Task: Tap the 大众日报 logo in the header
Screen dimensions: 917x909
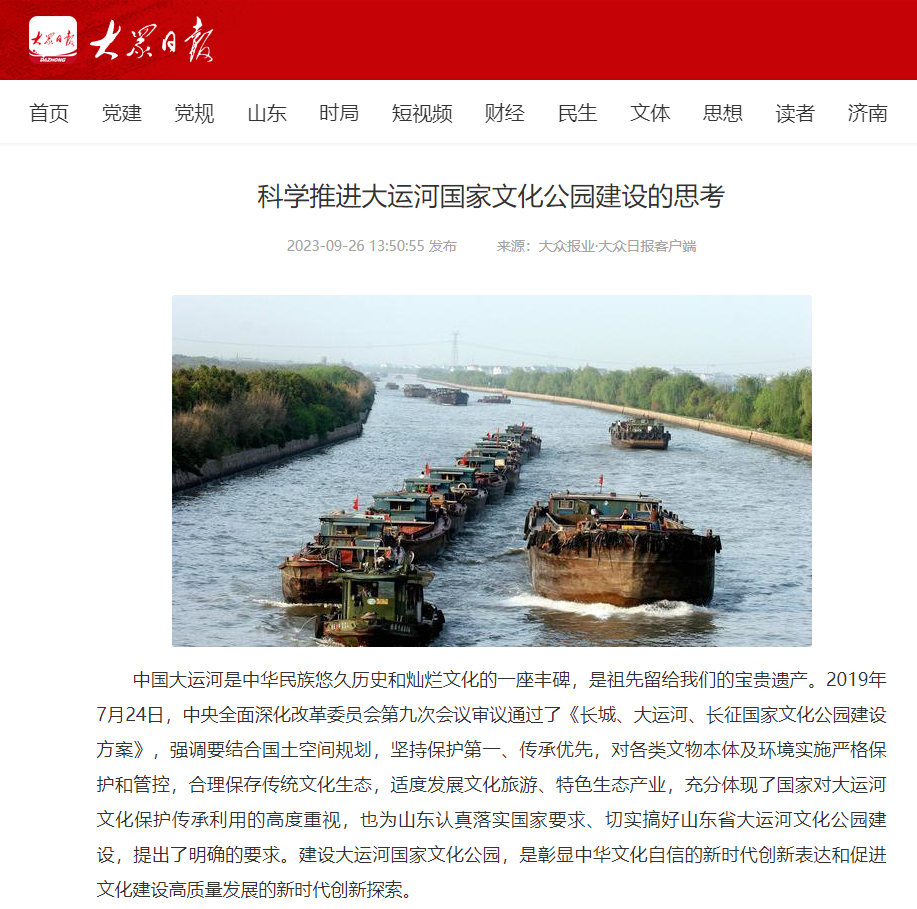Action: pyautogui.click(x=121, y=40)
